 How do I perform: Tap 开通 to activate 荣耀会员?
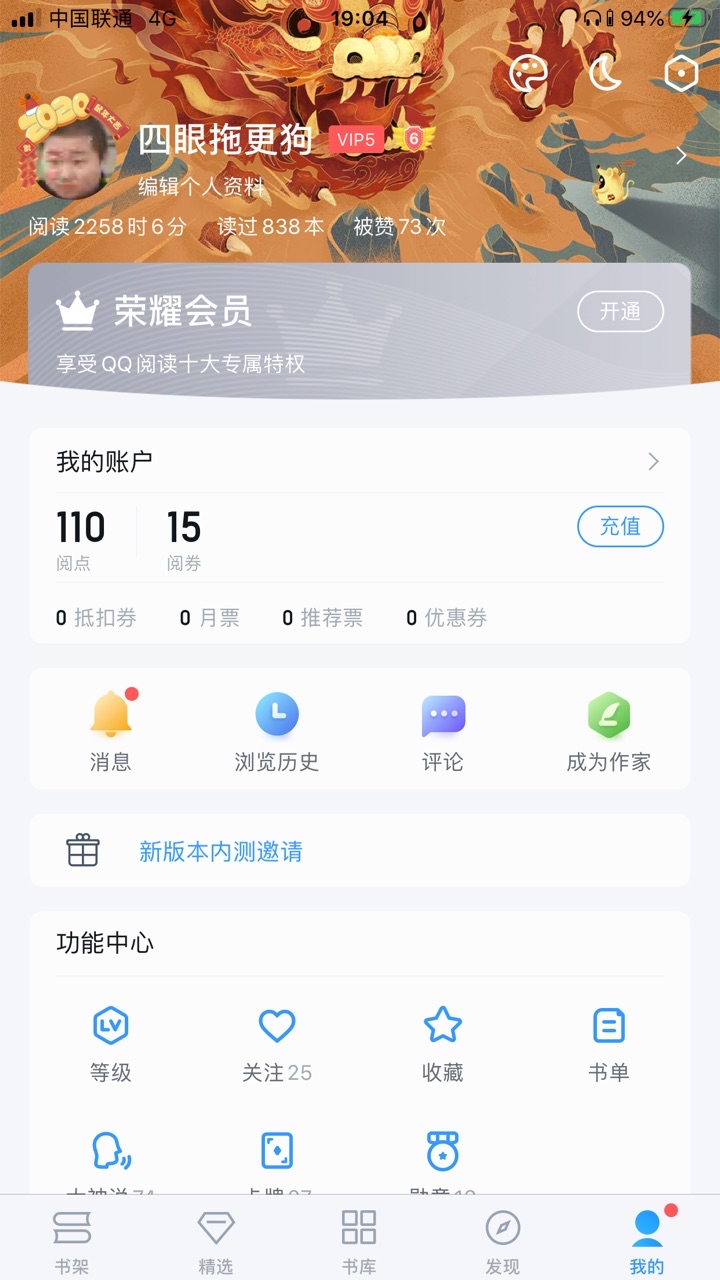coord(620,312)
